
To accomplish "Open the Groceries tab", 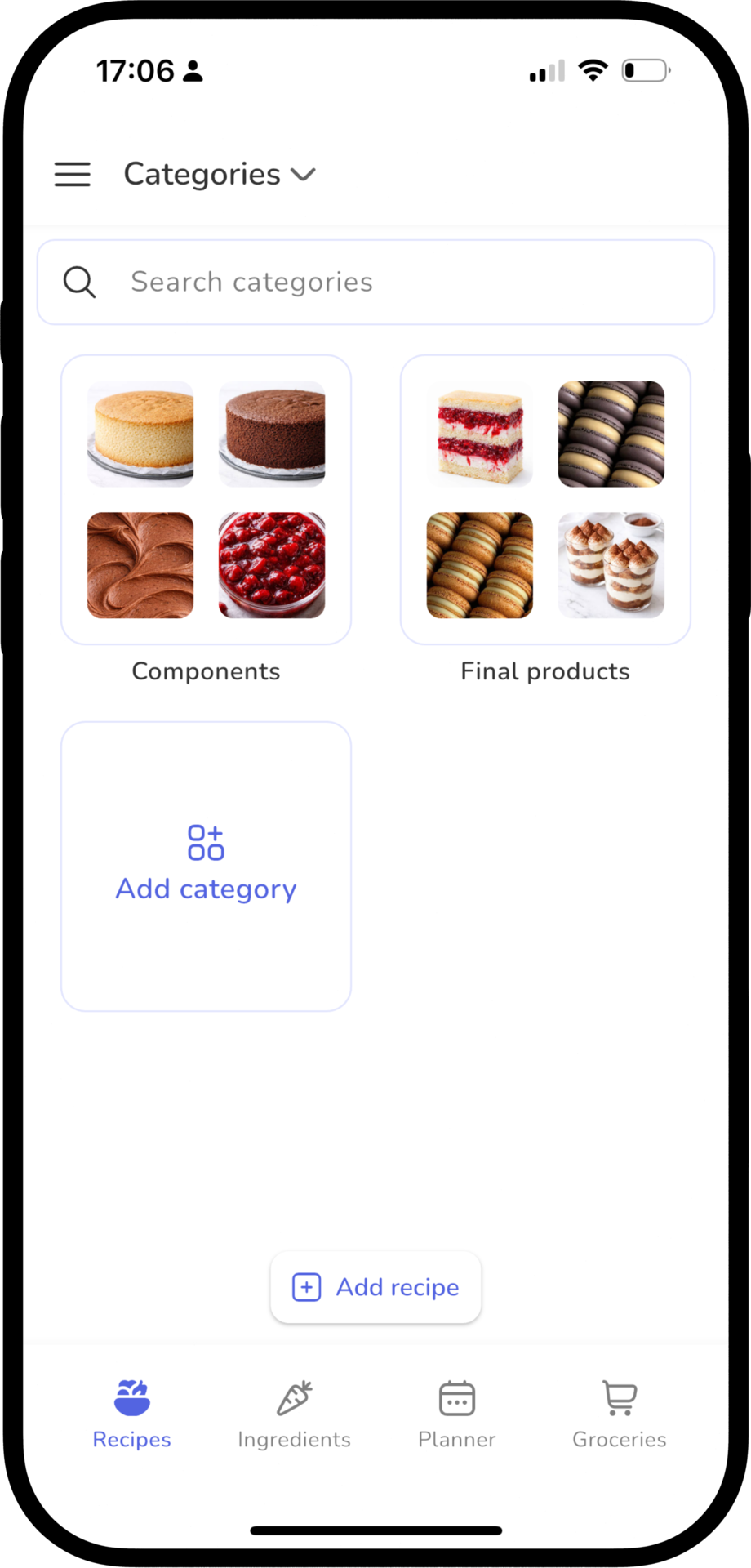I will [619, 1414].
